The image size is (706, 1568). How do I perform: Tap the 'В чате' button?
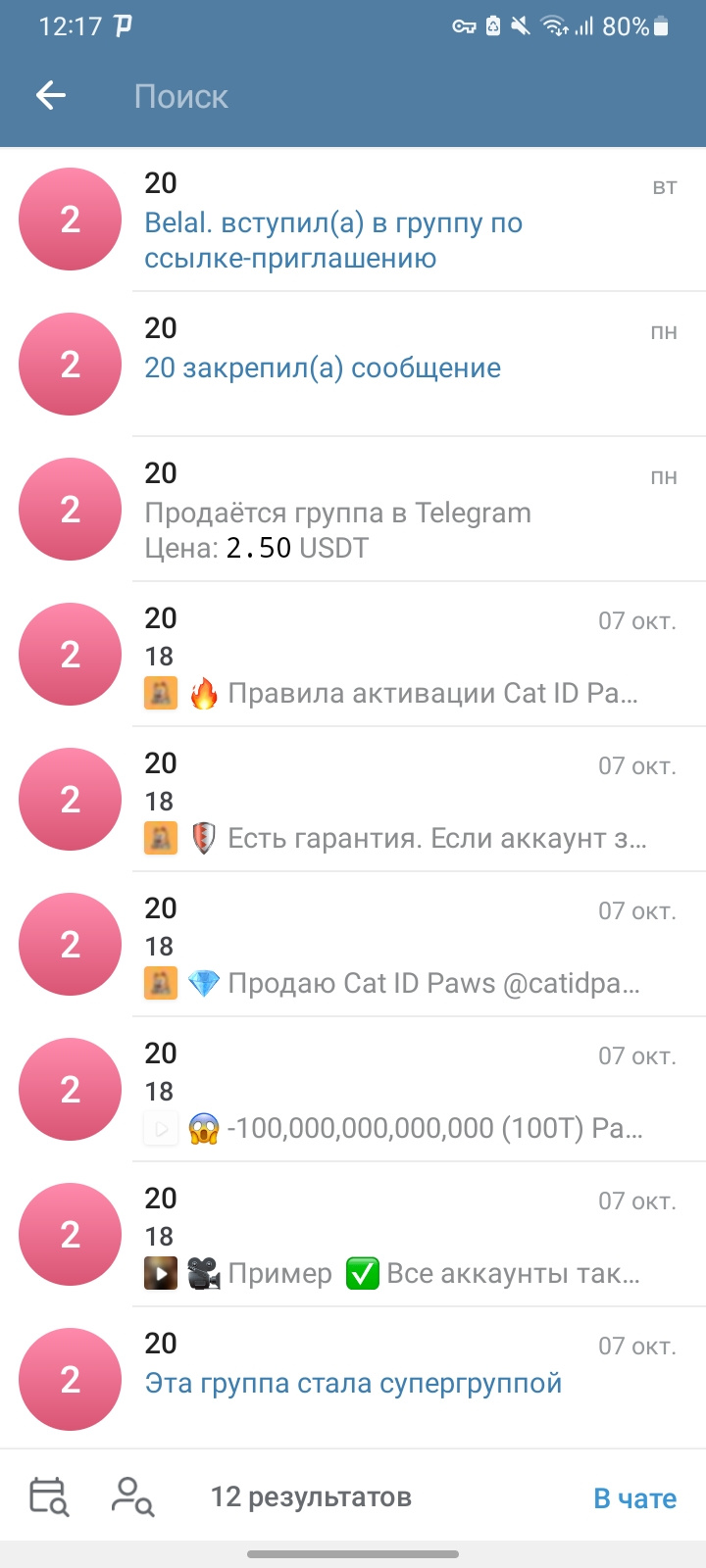pyautogui.click(x=634, y=1497)
